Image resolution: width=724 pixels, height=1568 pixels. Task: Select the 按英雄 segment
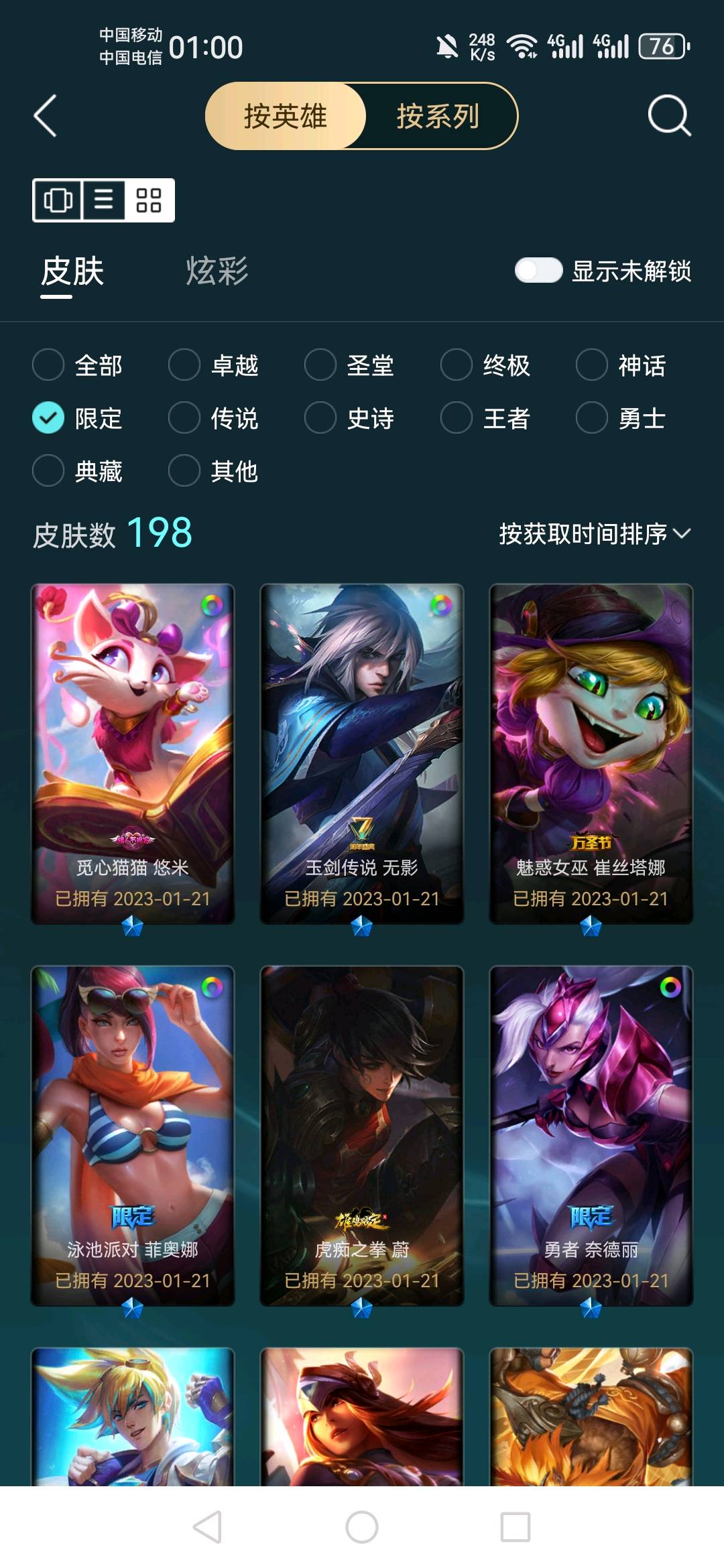coord(286,116)
